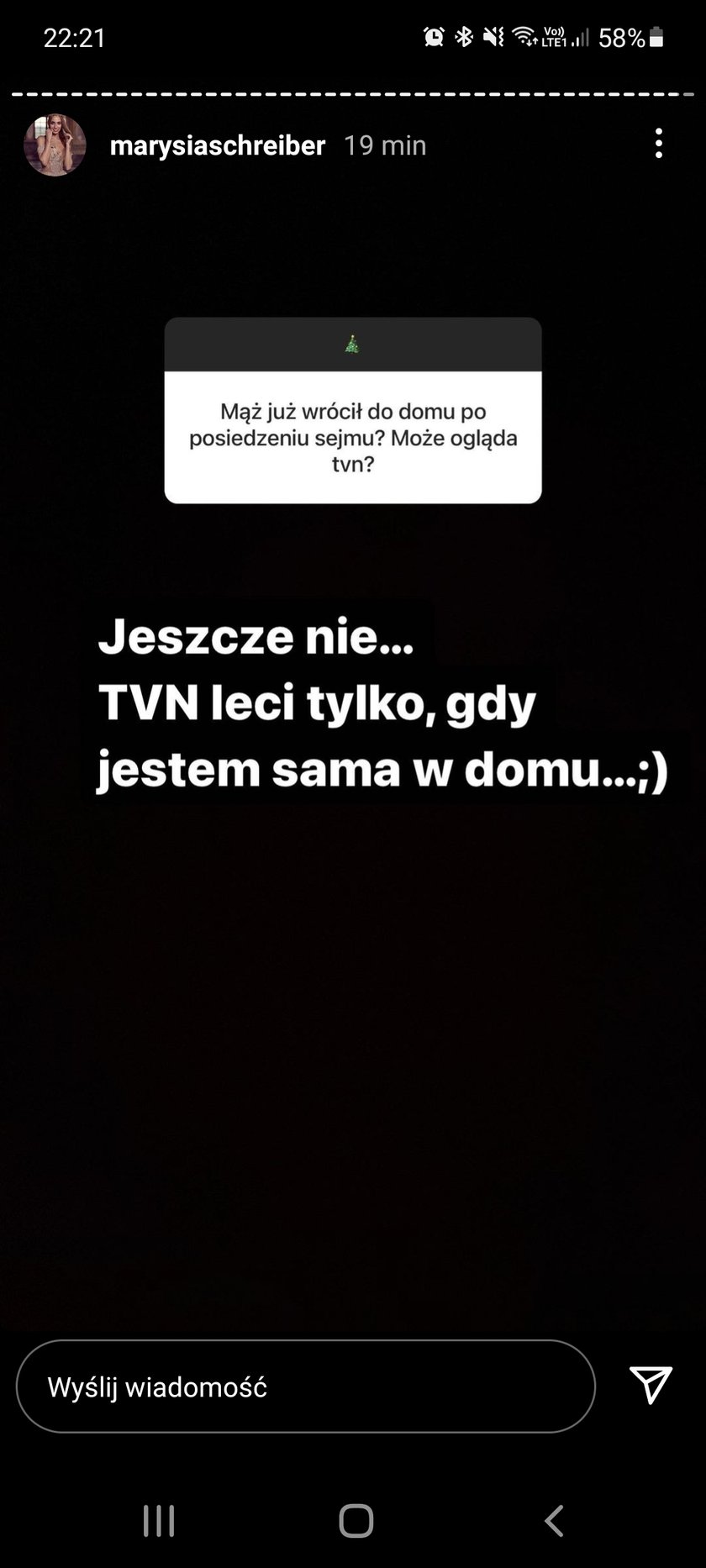Go to the home screen
The height and width of the screenshot is (1568, 706).
356,1520
